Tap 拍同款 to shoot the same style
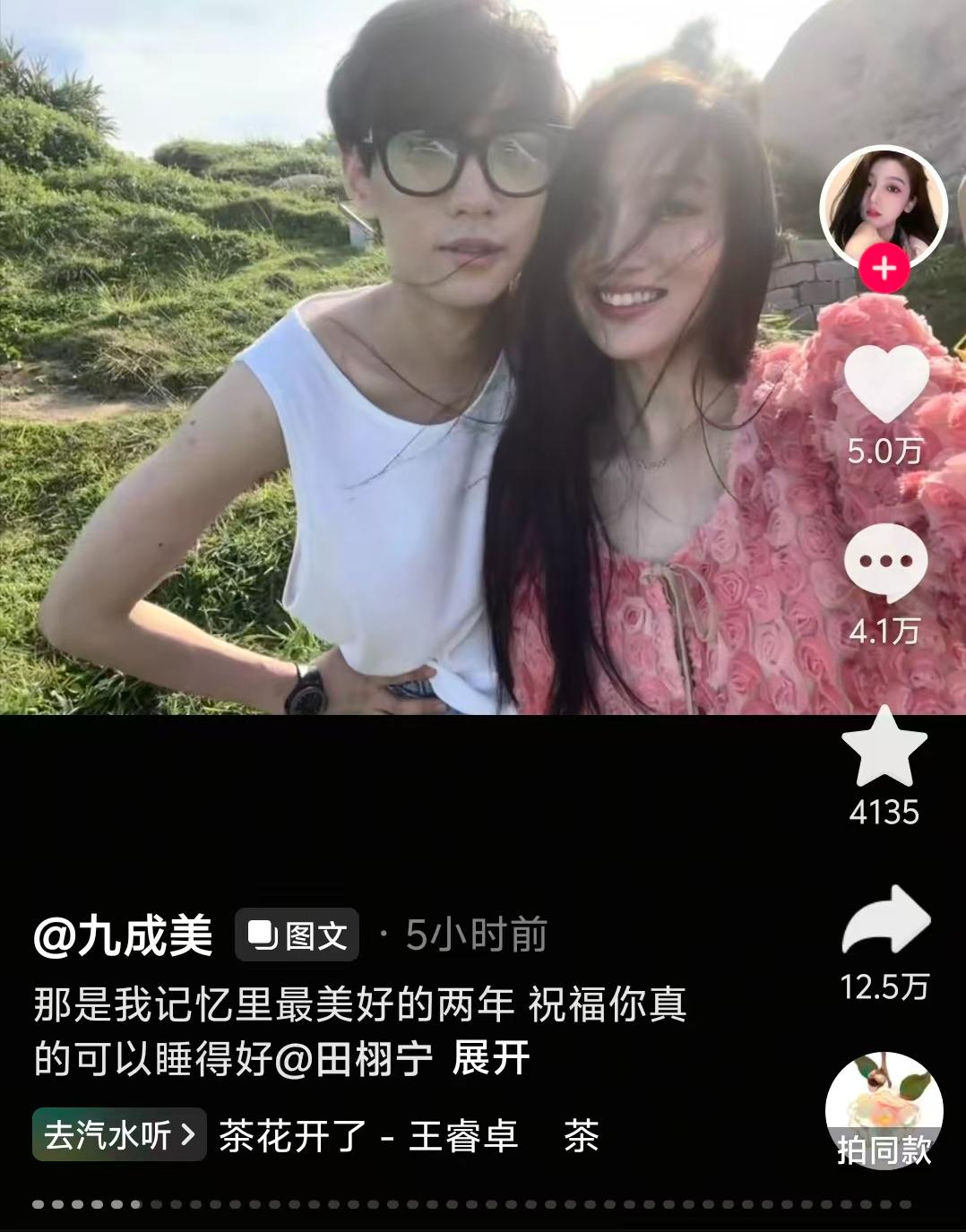 [x=884, y=1111]
